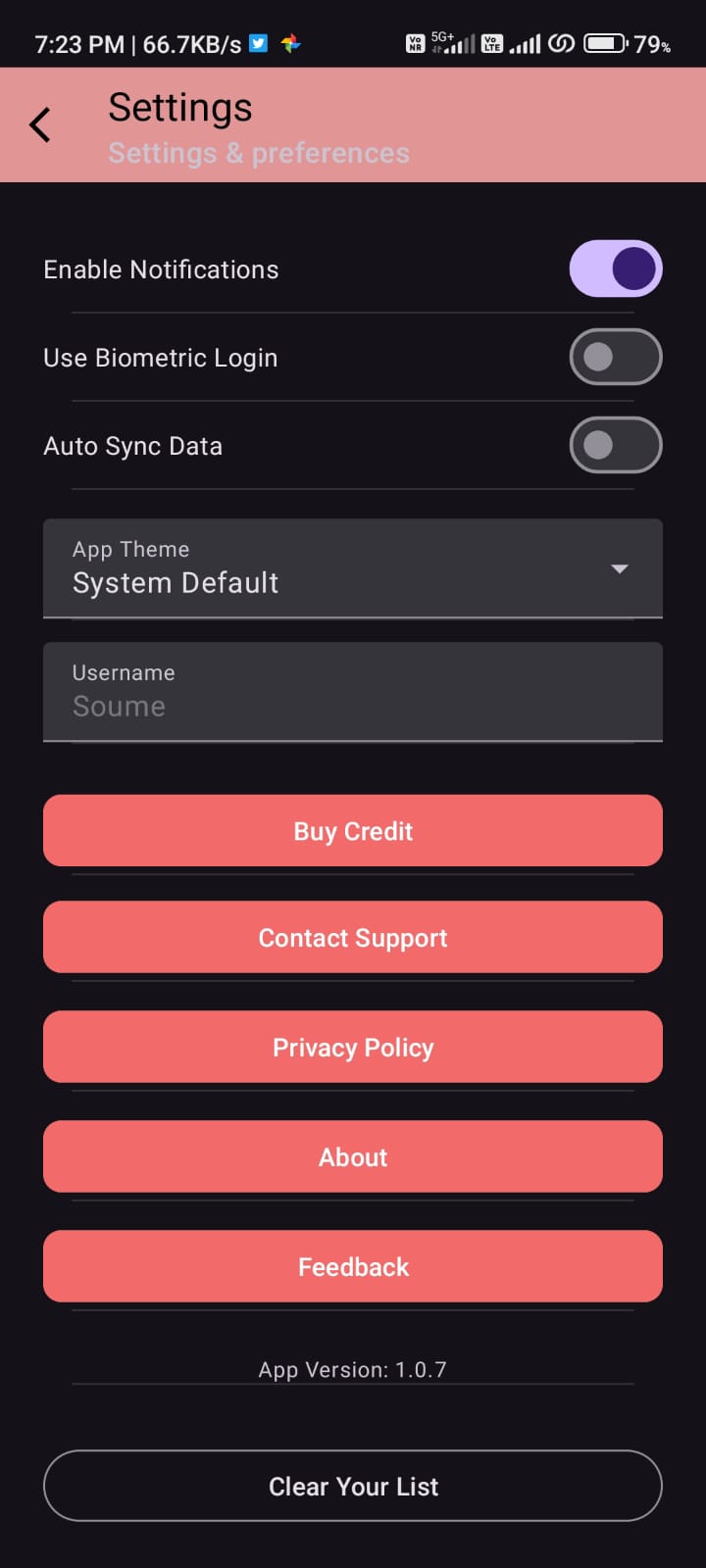Open the About page
706x1568 pixels.
(x=353, y=1156)
